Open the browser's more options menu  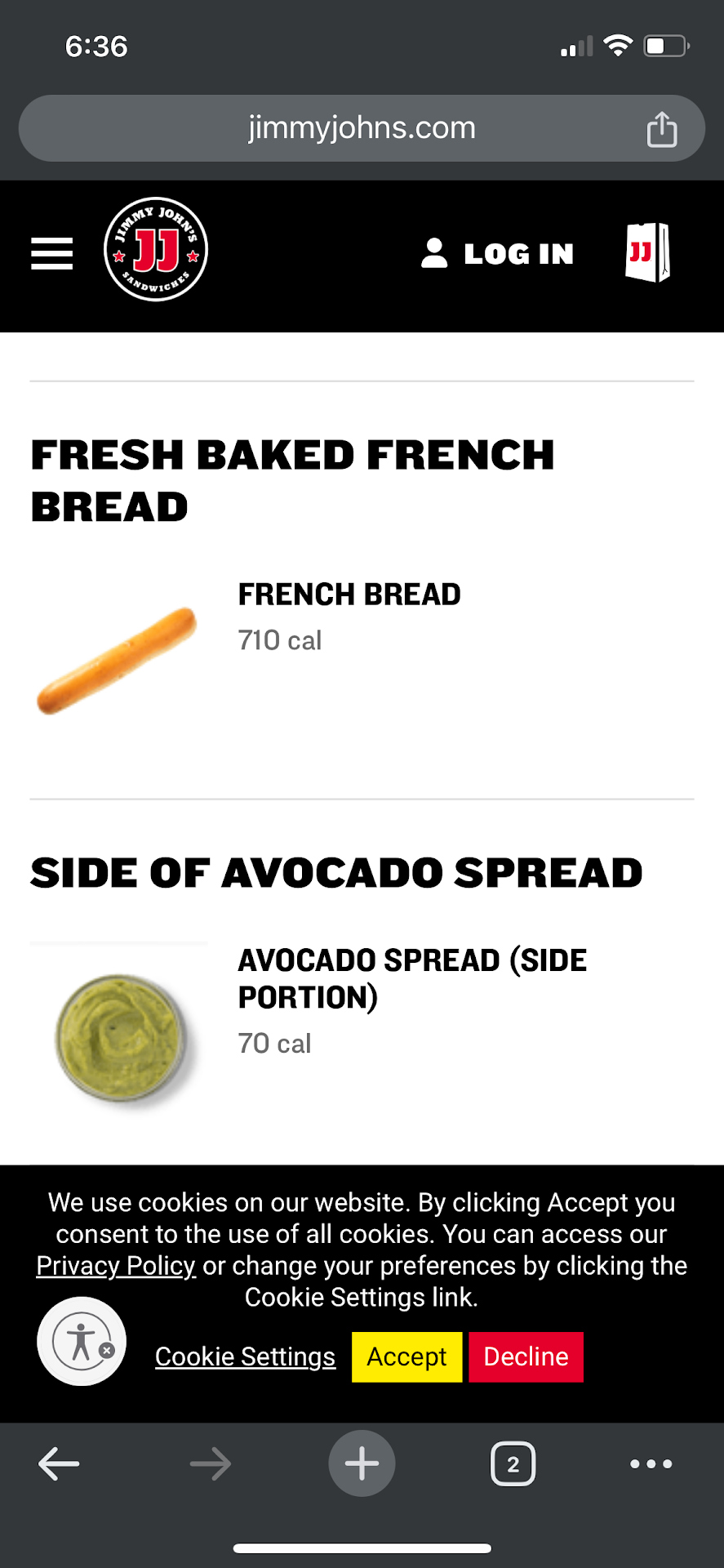pyautogui.click(x=651, y=1463)
